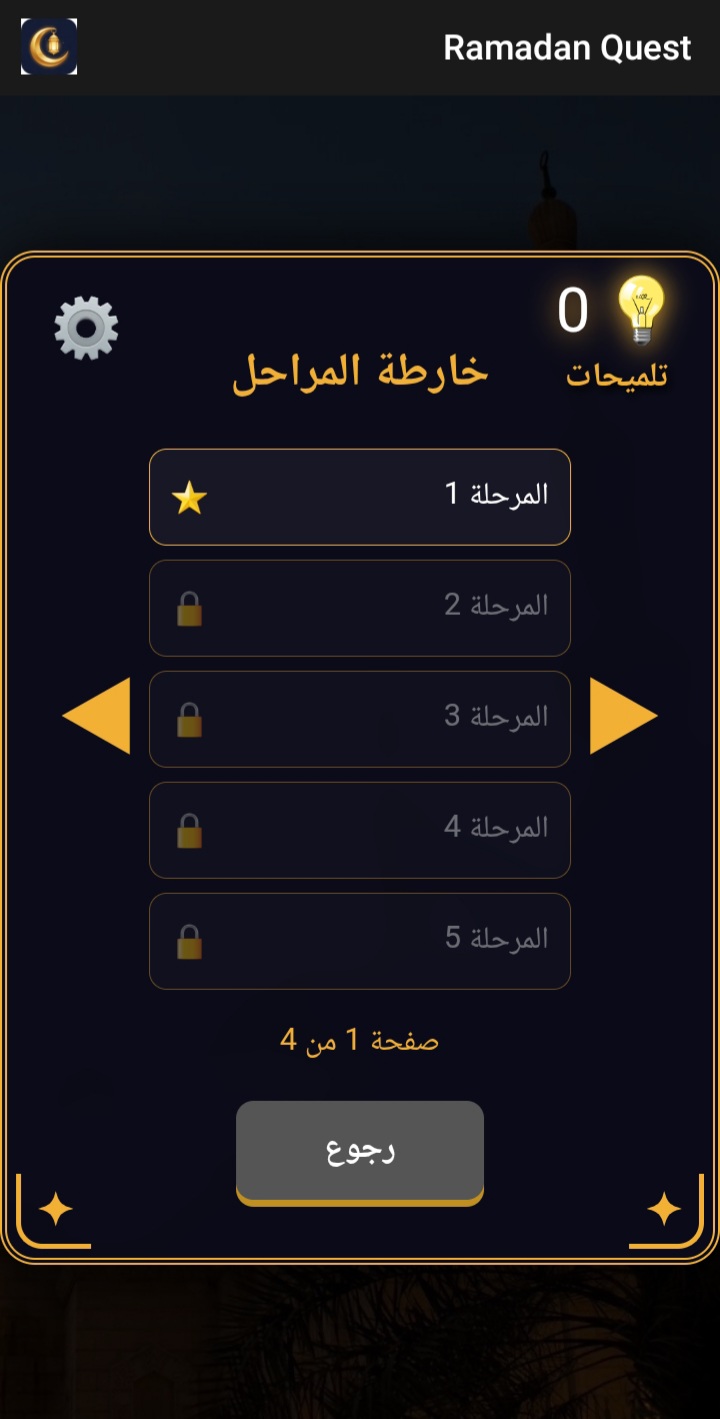720x1419 pixels.
Task: Start المرحلة 1 level
Action: (x=360, y=497)
